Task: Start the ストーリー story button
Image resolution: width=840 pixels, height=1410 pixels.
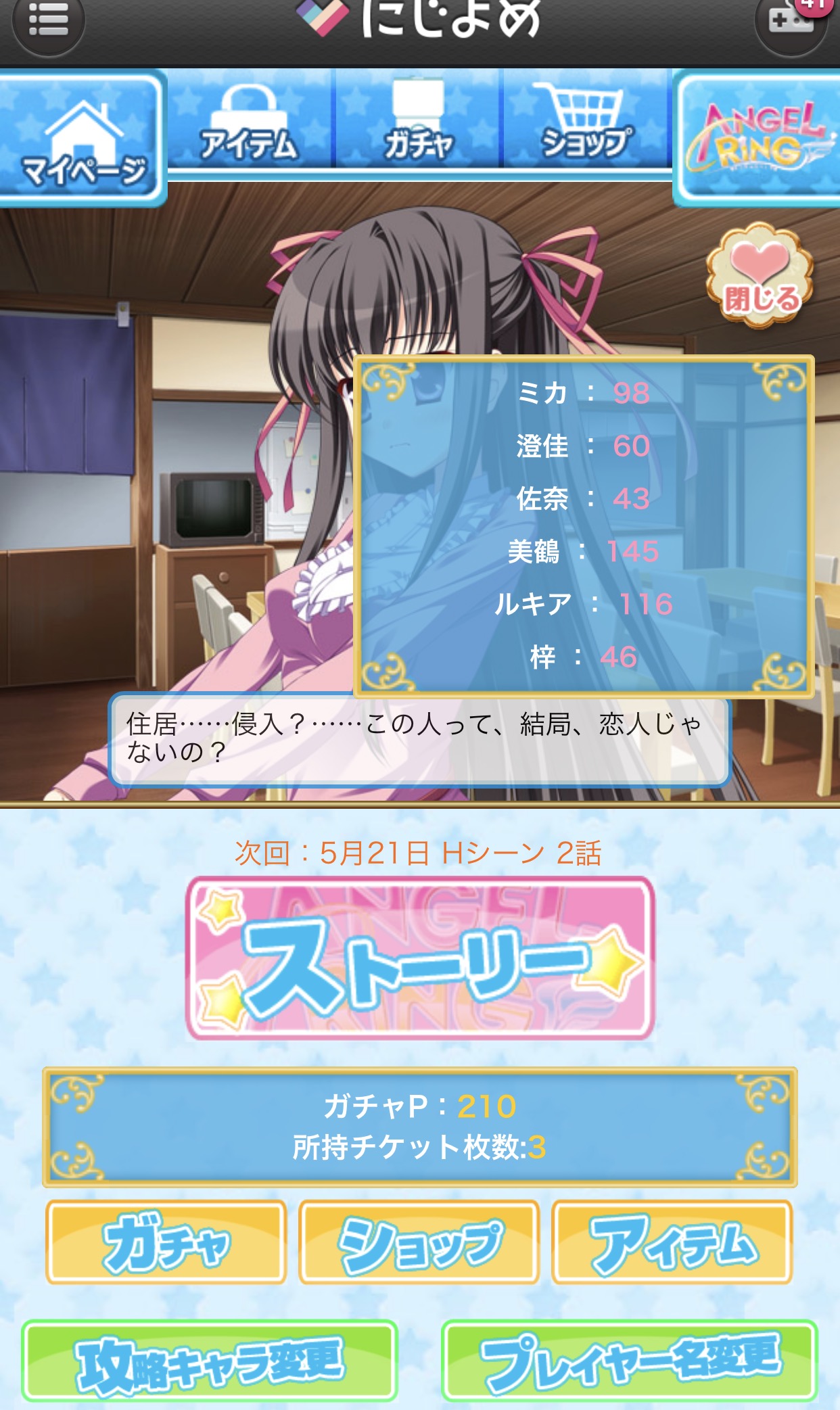Action: (x=420, y=958)
